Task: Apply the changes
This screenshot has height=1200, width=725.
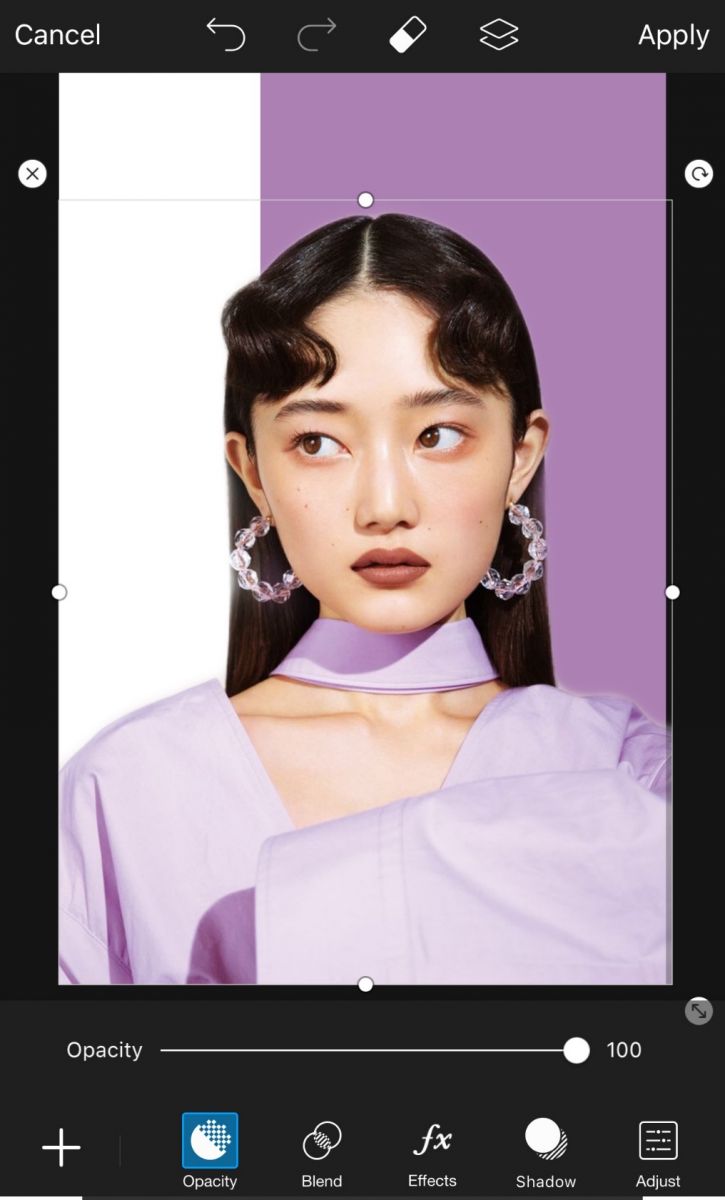Action: point(673,35)
